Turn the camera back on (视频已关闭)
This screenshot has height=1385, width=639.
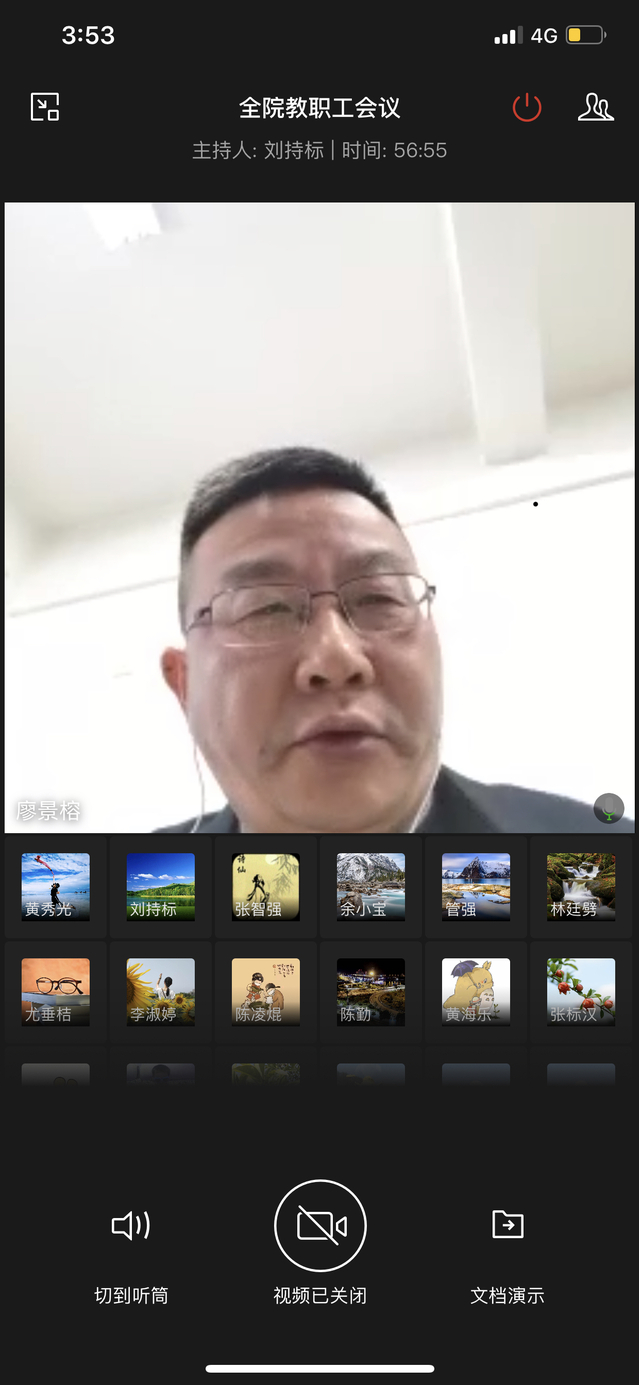tap(320, 1226)
